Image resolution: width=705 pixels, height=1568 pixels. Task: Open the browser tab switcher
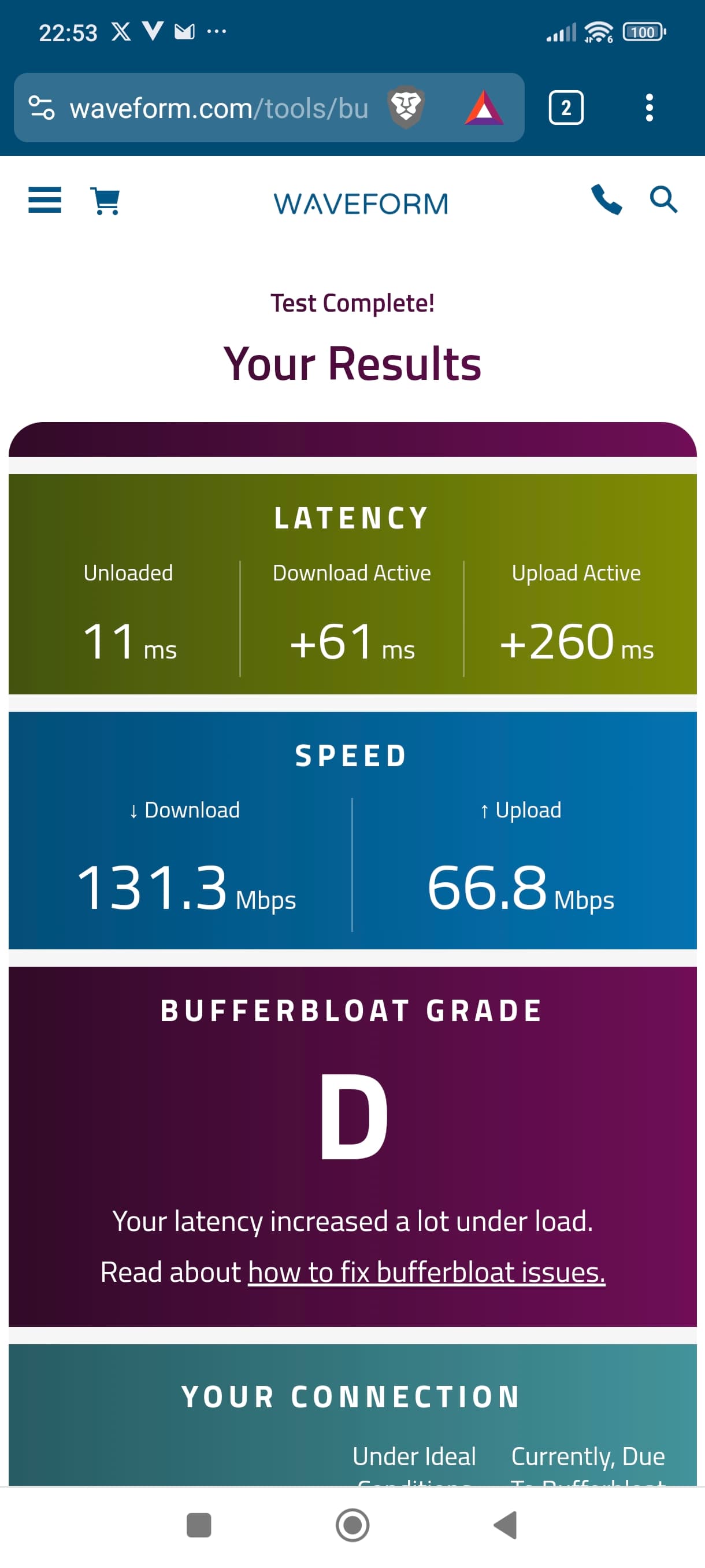[566, 108]
